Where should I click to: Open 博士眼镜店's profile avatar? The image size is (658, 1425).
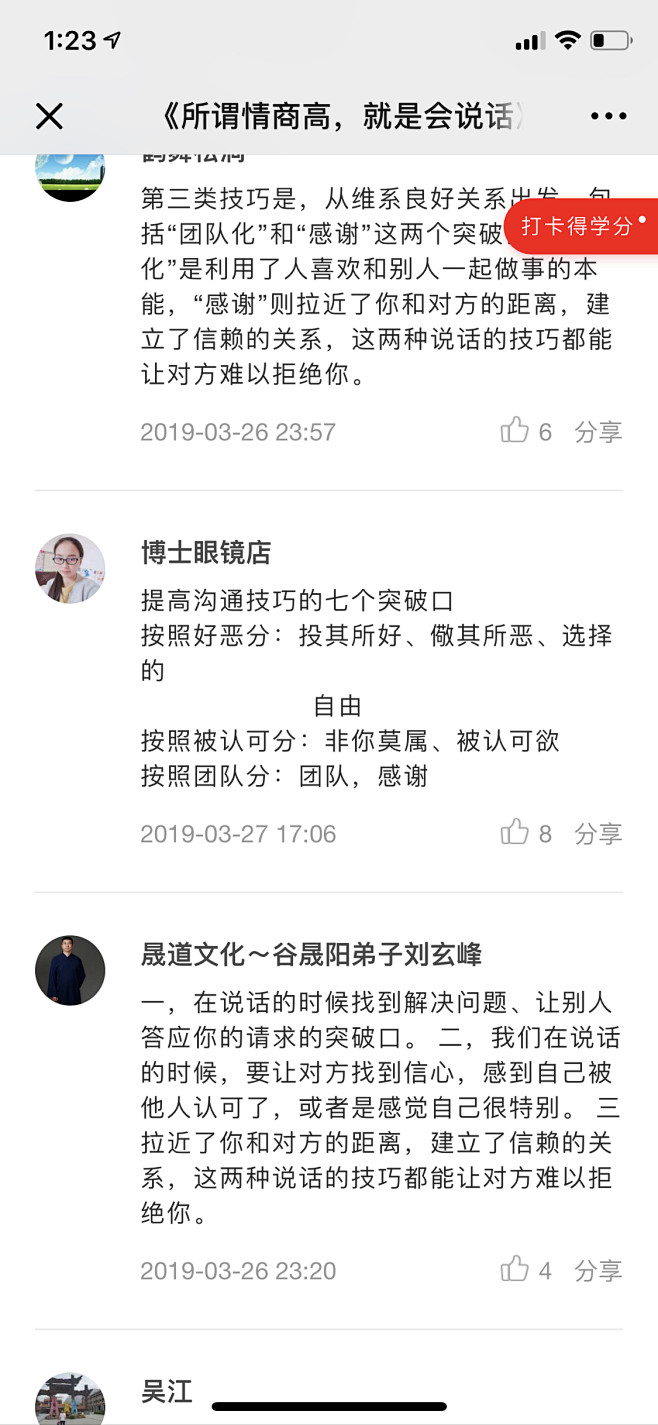pyautogui.click(x=70, y=568)
